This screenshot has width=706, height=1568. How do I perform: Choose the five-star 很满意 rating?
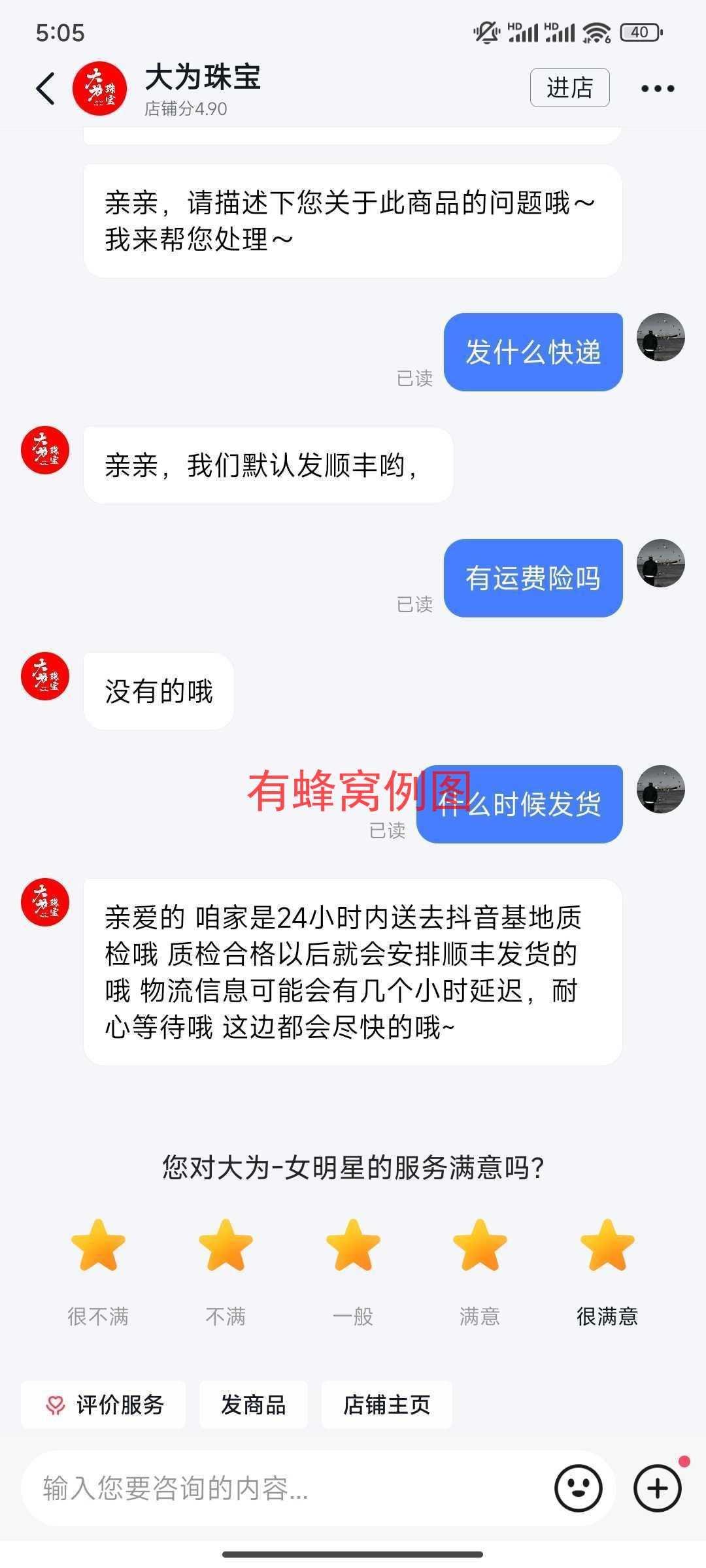click(607, 1247)
